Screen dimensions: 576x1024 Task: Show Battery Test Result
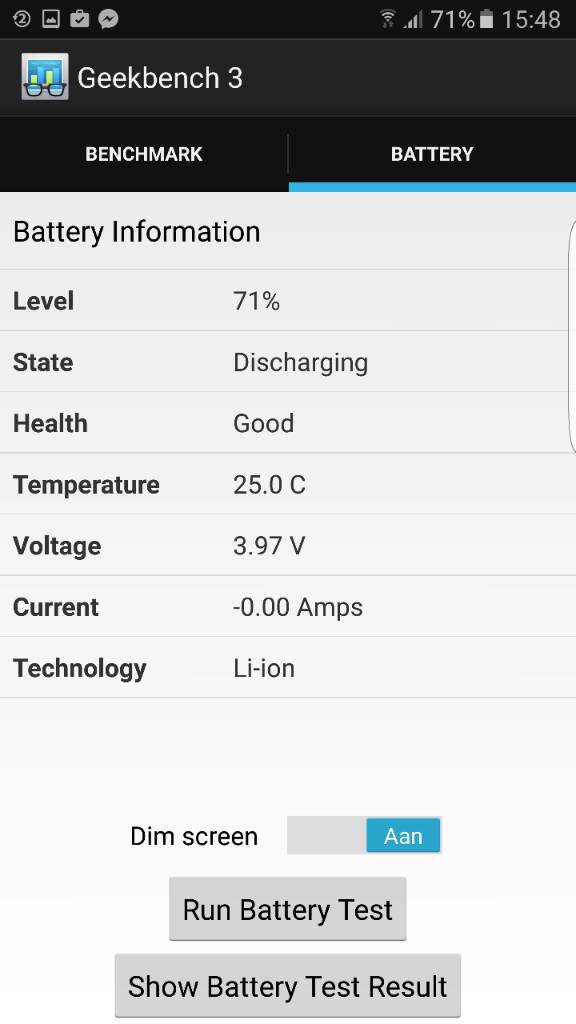coord(287,985)
